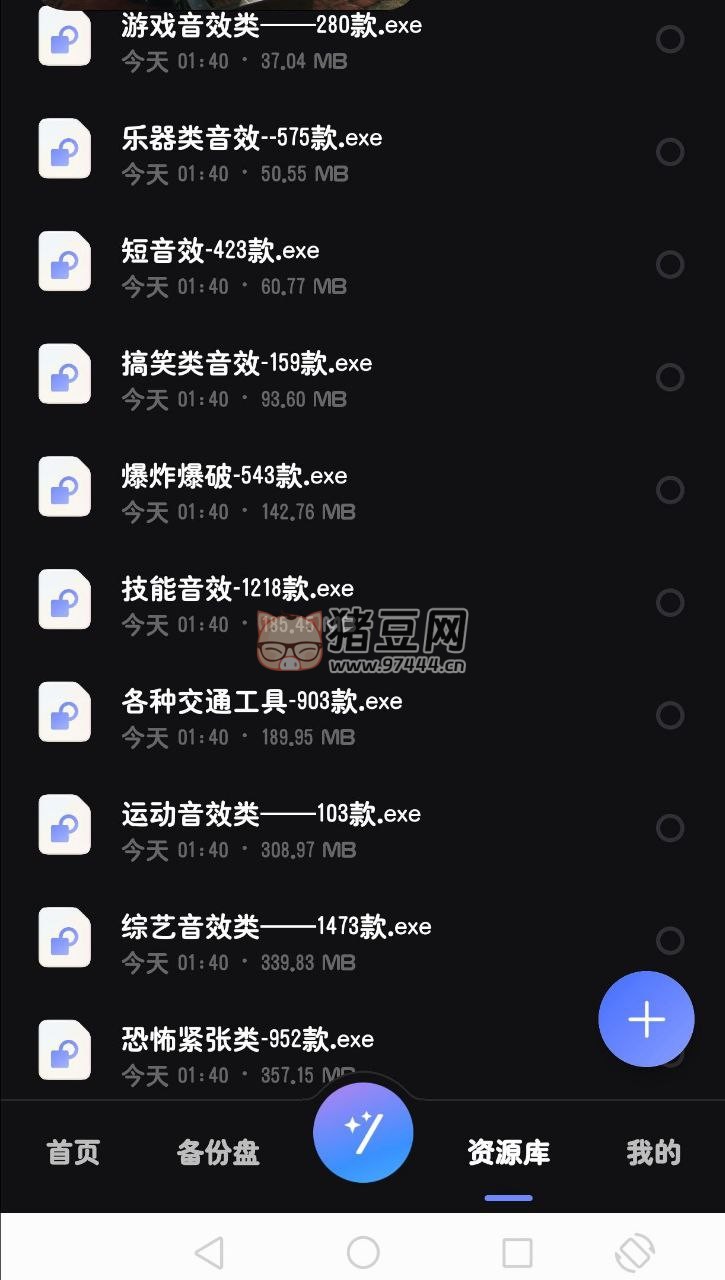Viewport: 725px width, 1280px height.
Task: Go to the system home screen
Action: point(363,1252)
